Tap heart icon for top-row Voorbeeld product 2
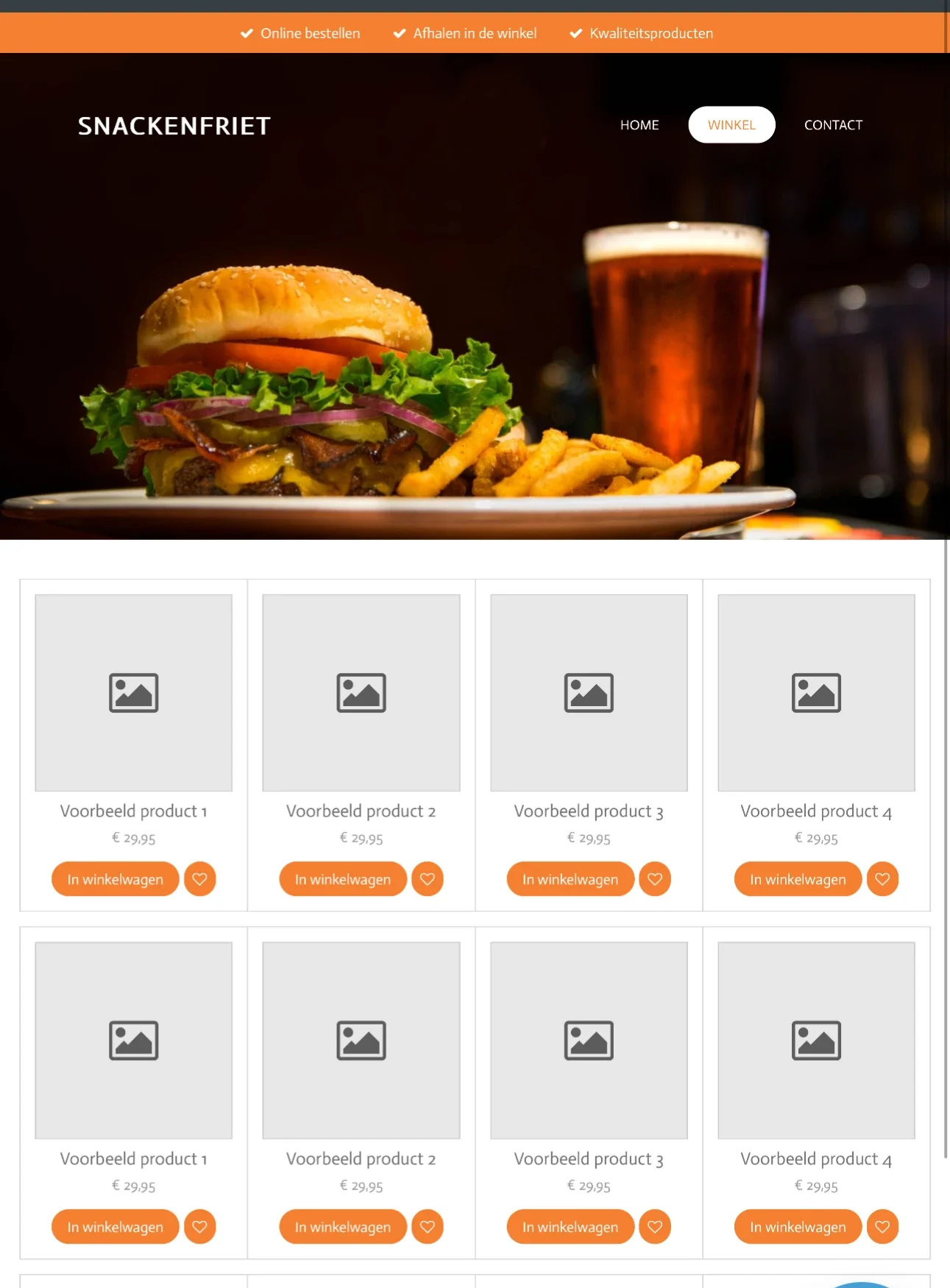The image size is (950, 1288). (427, 879)
